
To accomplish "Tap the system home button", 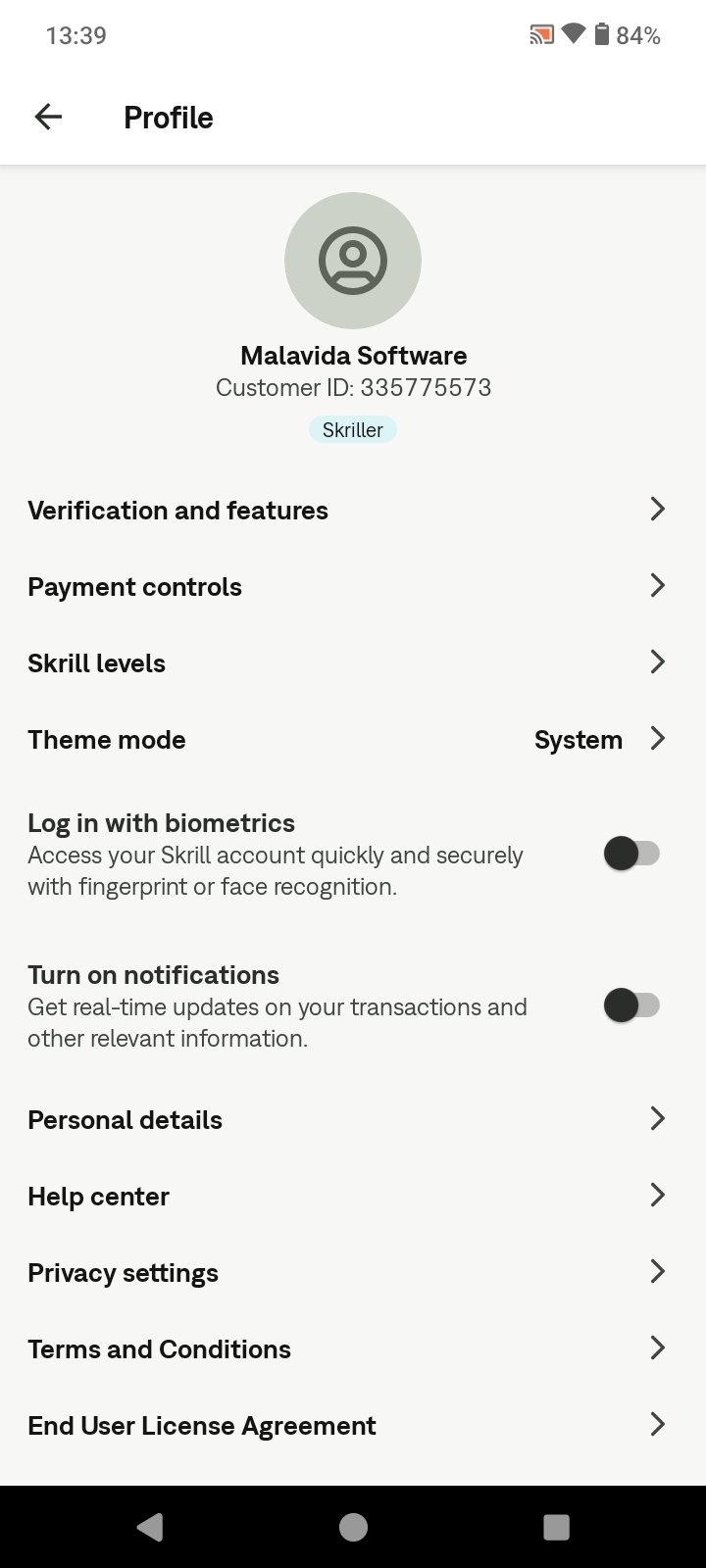I will (x=353, y=1527).
